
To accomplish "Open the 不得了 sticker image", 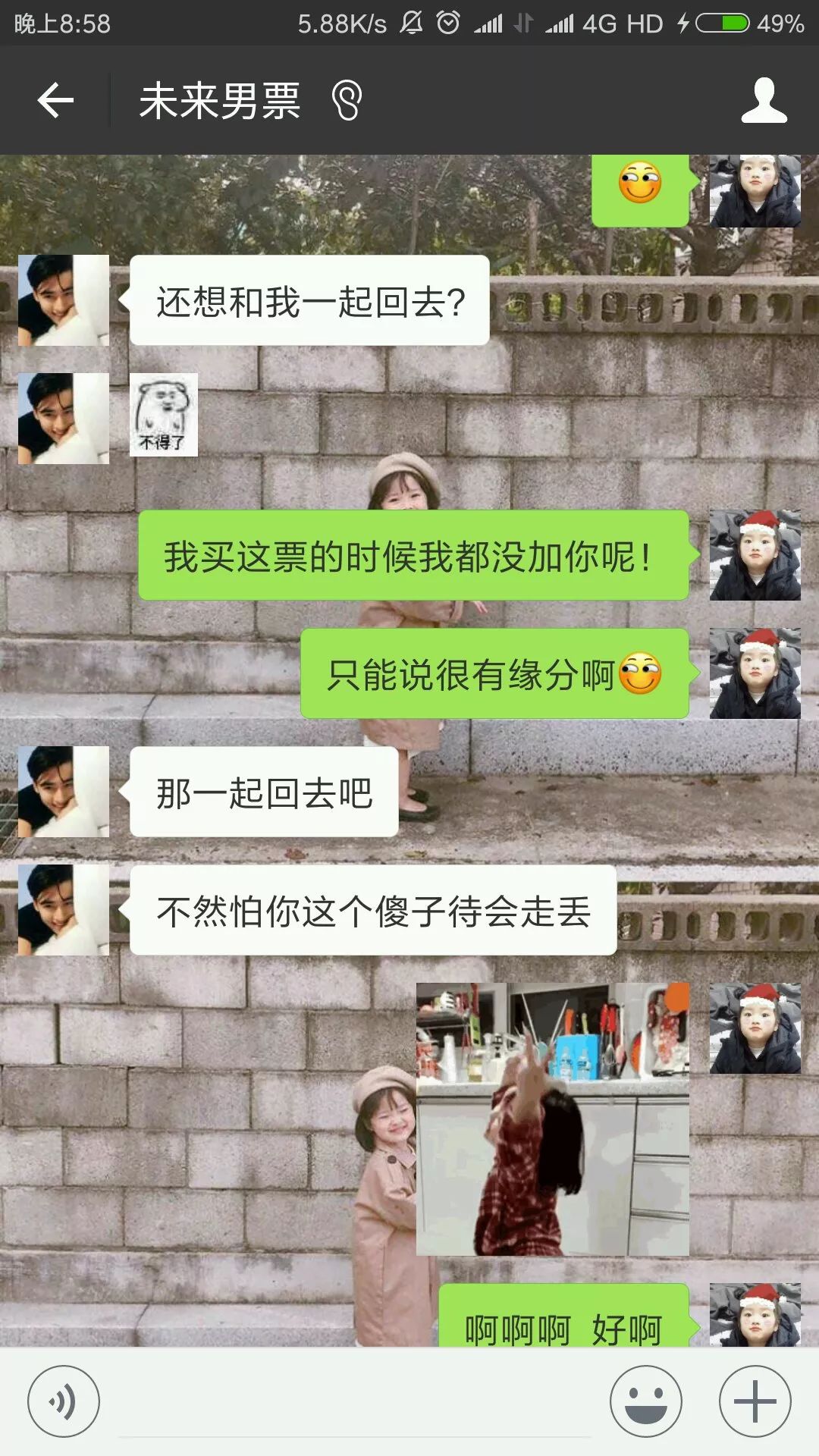I will pyautogui.click(x=164, y=415).
